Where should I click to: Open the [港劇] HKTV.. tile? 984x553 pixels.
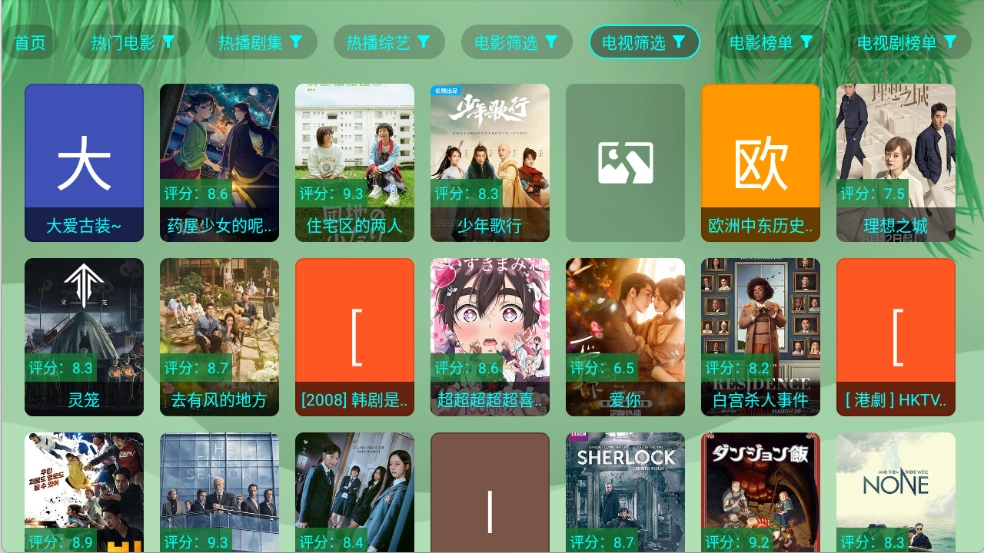tap(895, 337)
